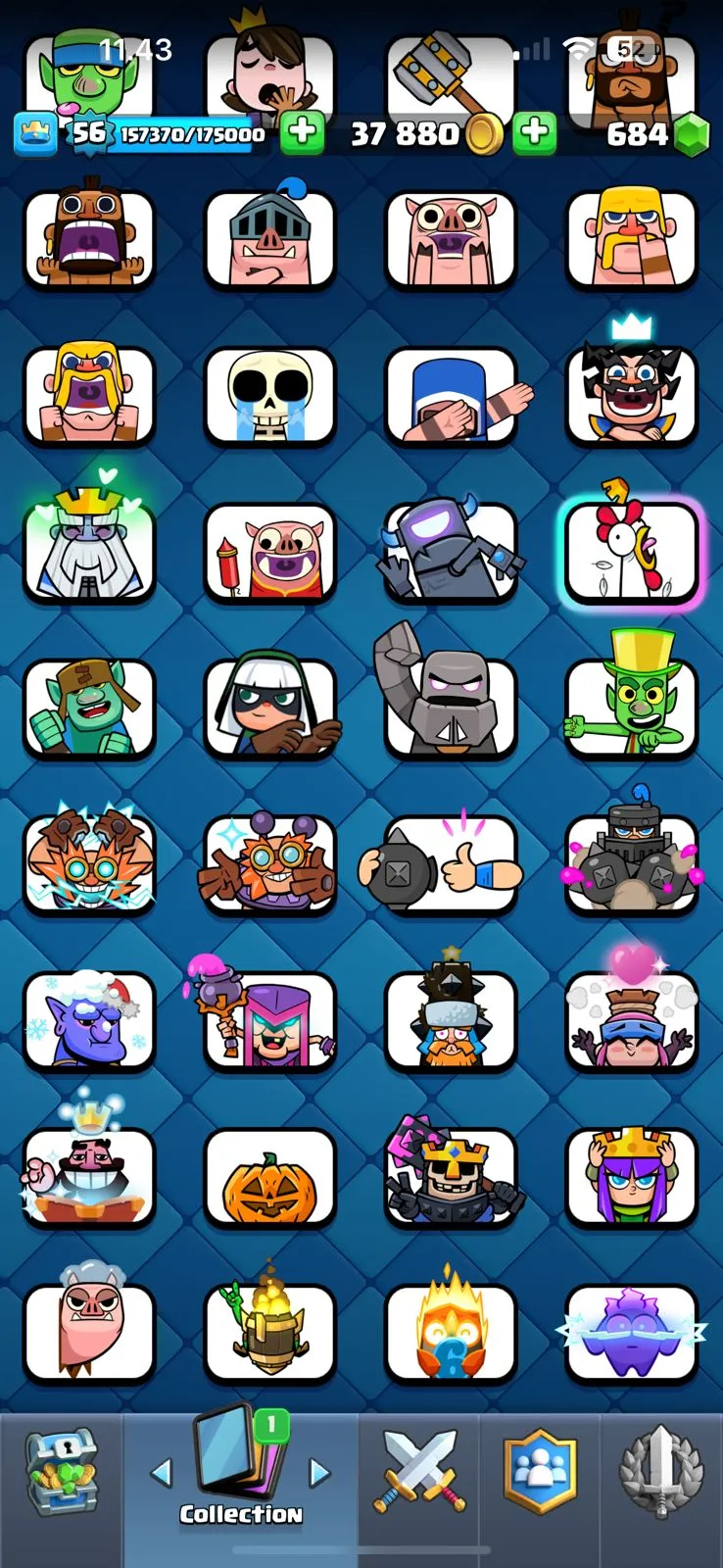Select the bandit with white hood emote

(x=269, y=708)
